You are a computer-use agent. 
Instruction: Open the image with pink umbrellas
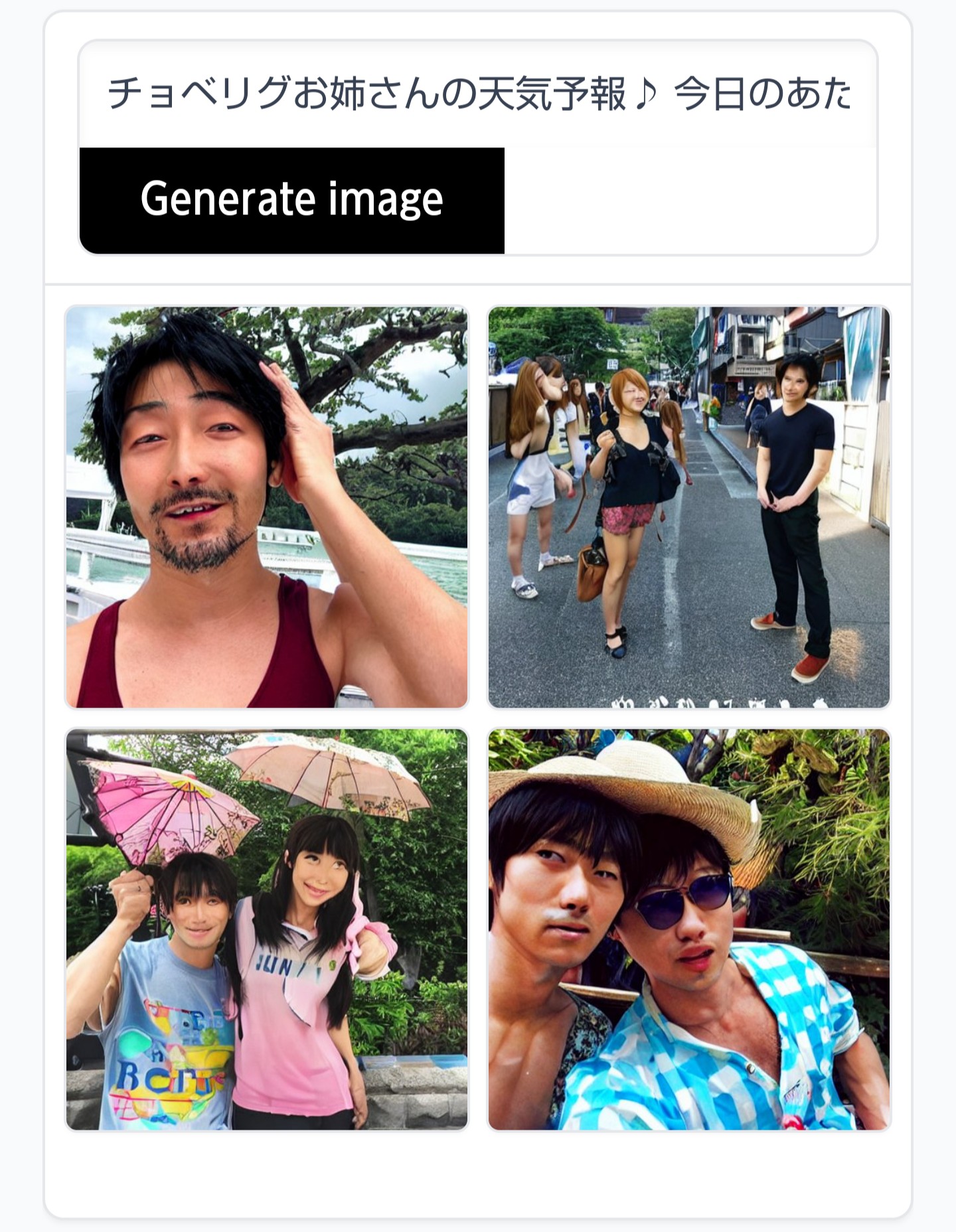coord(267,930)
